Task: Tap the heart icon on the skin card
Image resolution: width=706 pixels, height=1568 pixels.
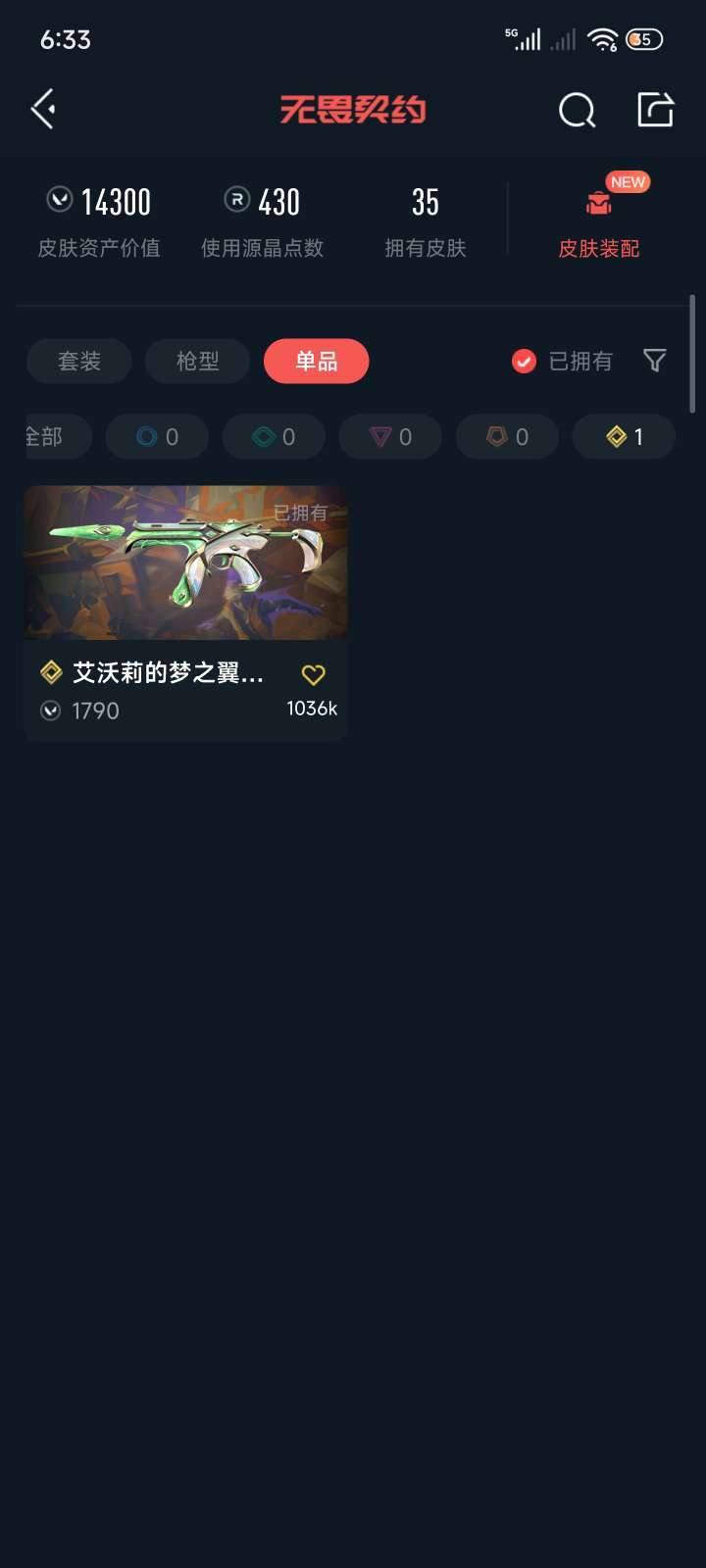Action: (313, 673)
